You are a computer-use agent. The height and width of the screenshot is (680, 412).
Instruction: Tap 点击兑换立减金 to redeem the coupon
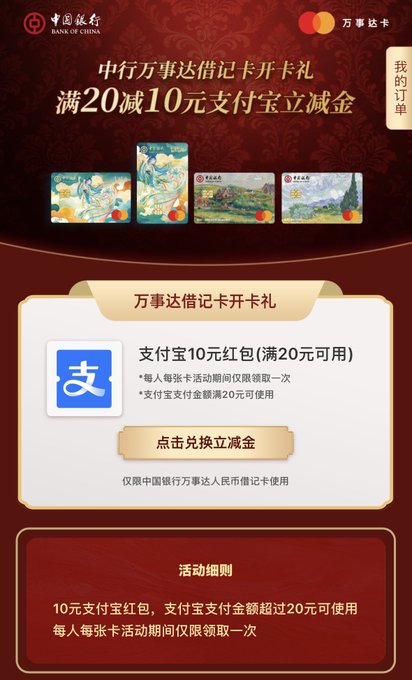click(x=206, y=442)
